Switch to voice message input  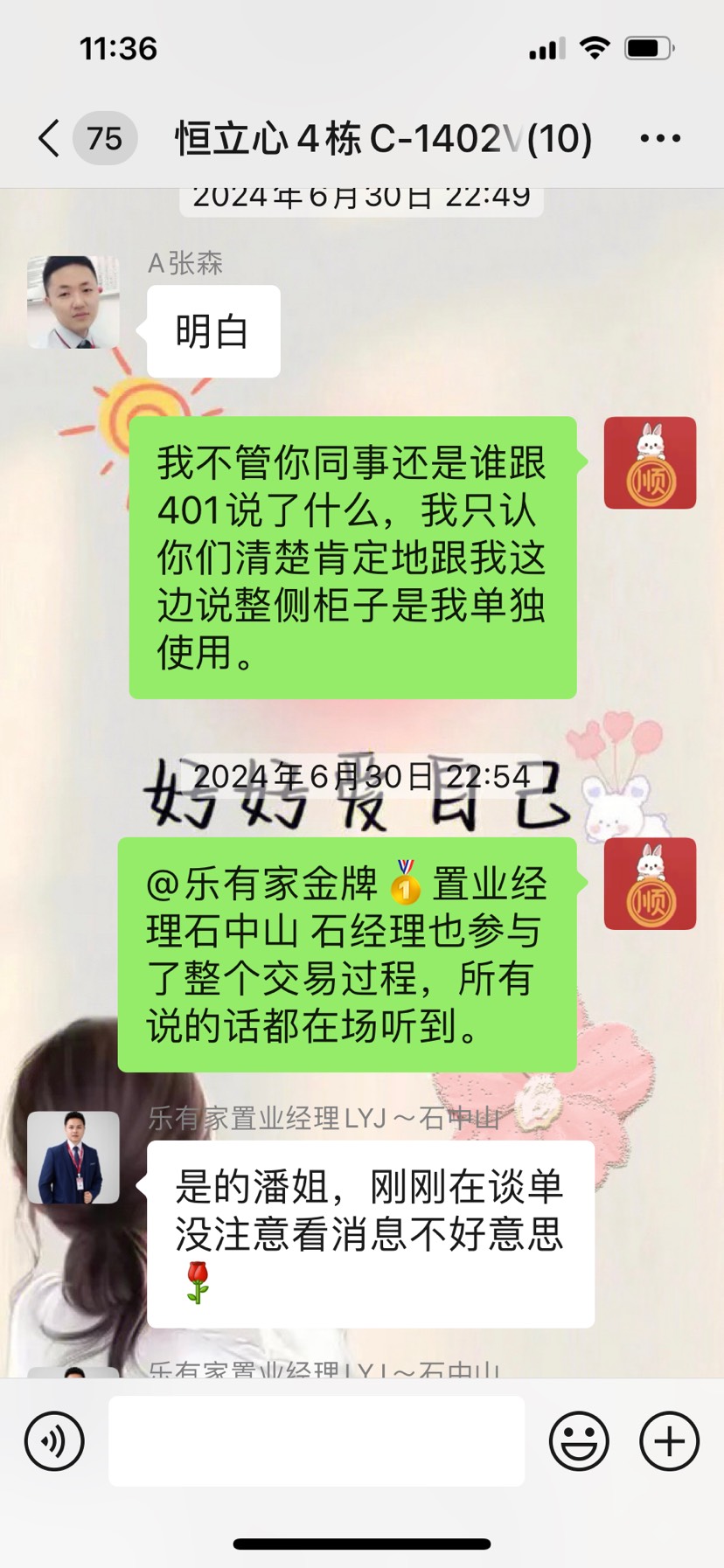pyautogui.click(x=54, y=1440)
